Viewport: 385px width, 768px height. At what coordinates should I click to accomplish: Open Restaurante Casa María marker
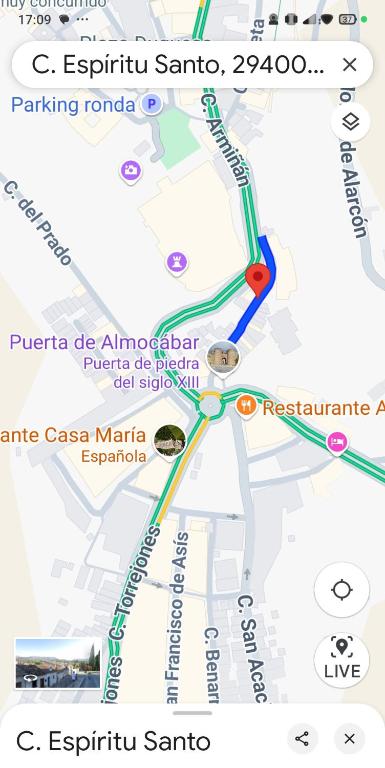click(x=169, y=441)
